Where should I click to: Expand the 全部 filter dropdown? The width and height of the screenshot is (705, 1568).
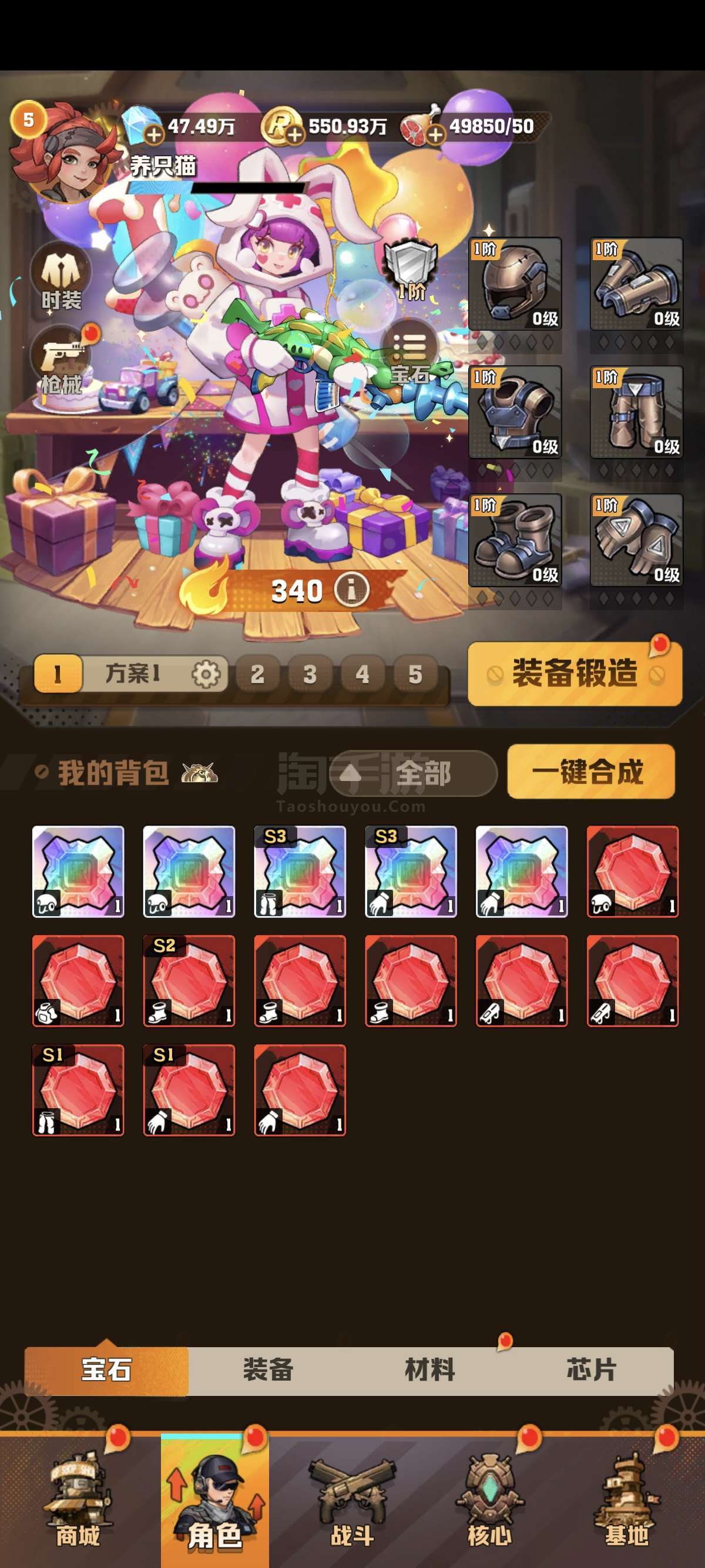(414, 773)
